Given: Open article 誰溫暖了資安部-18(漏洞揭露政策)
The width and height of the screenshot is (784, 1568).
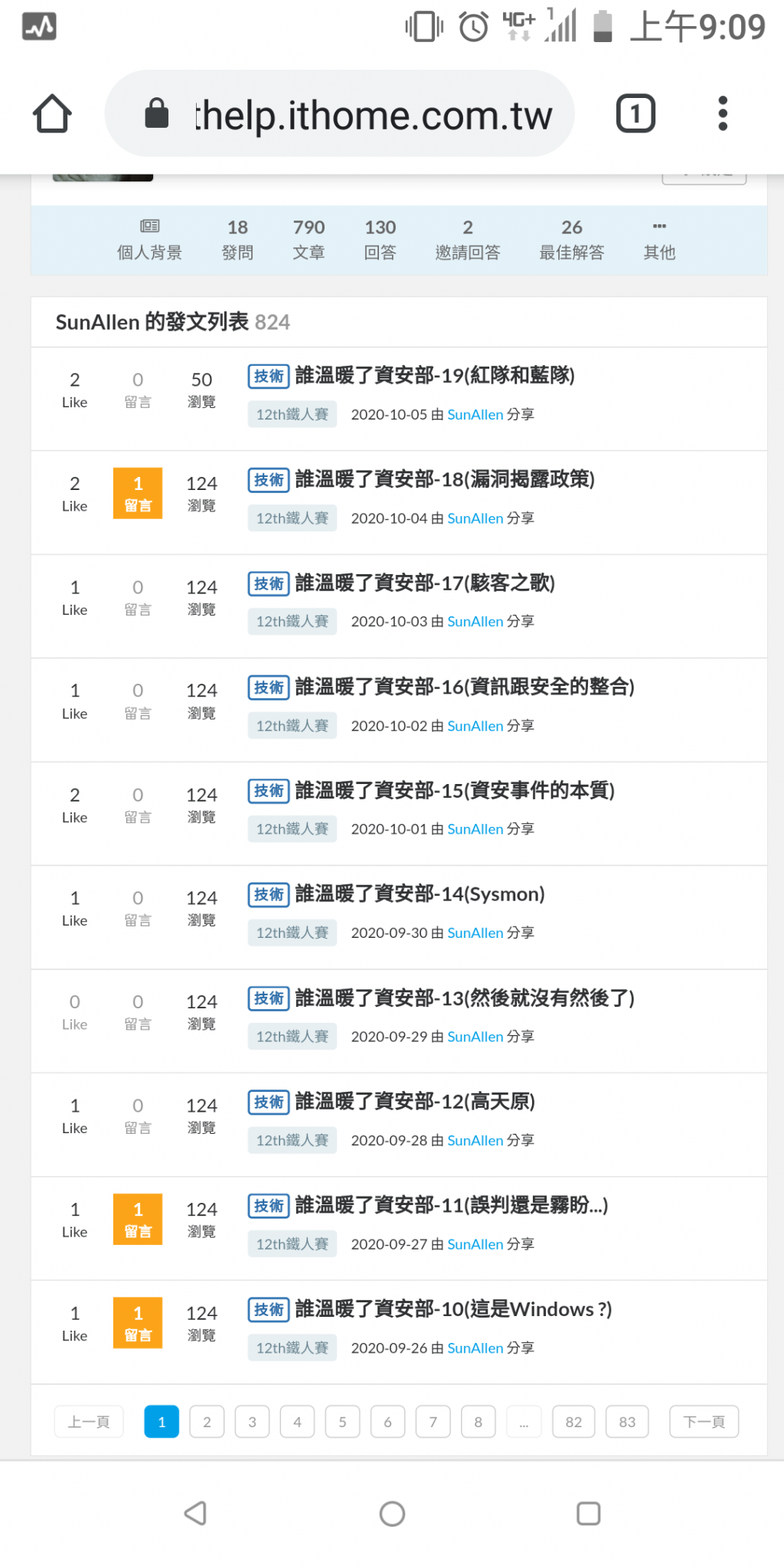Looking at the screenshot, I should (x=444, y=480).
